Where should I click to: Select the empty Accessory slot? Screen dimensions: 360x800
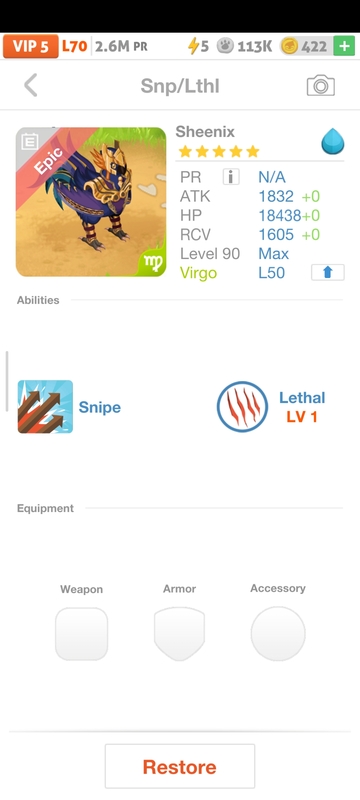[x=278, y=634]
